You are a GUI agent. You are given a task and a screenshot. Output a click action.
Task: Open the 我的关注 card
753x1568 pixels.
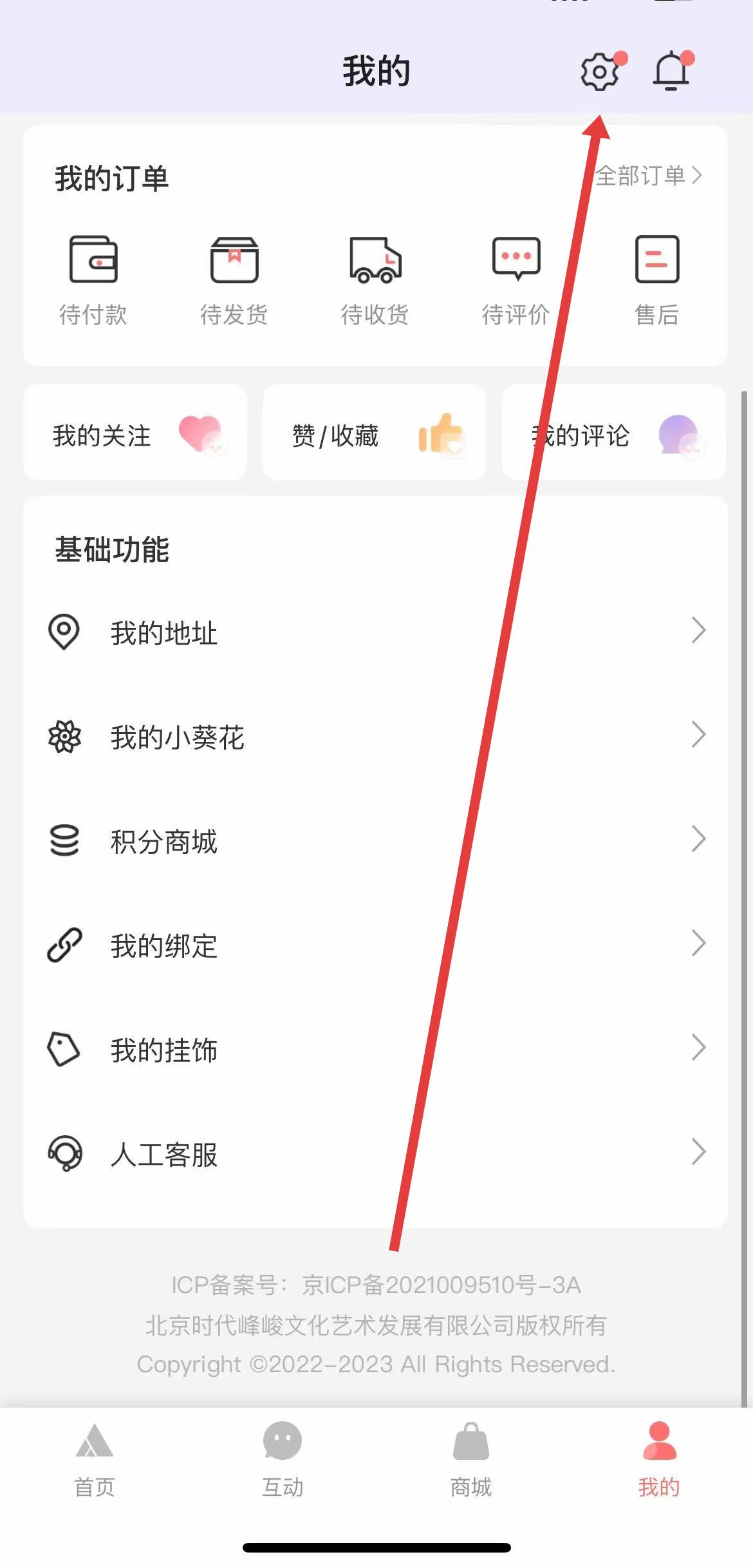(135, 433)
